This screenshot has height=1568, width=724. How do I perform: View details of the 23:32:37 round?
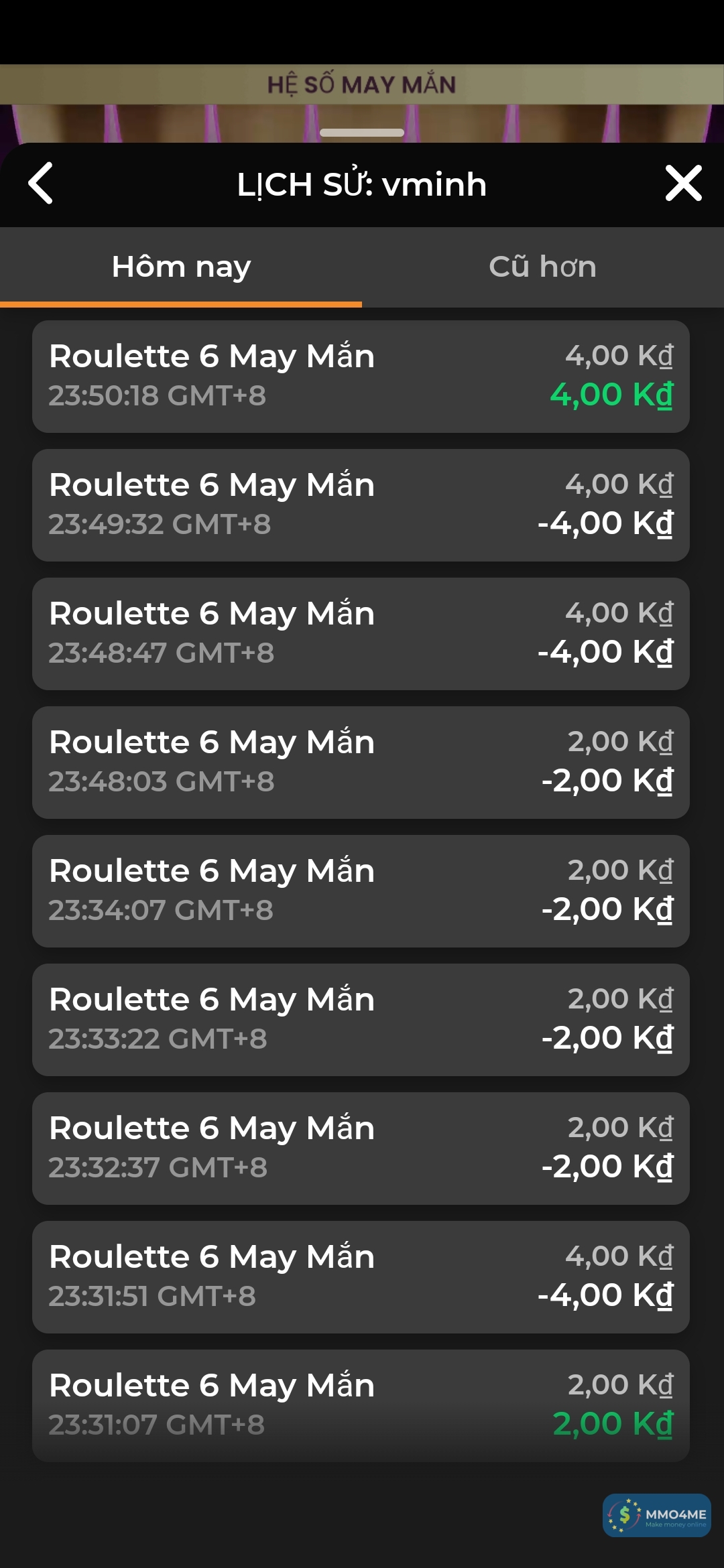tap(361, 1149)
